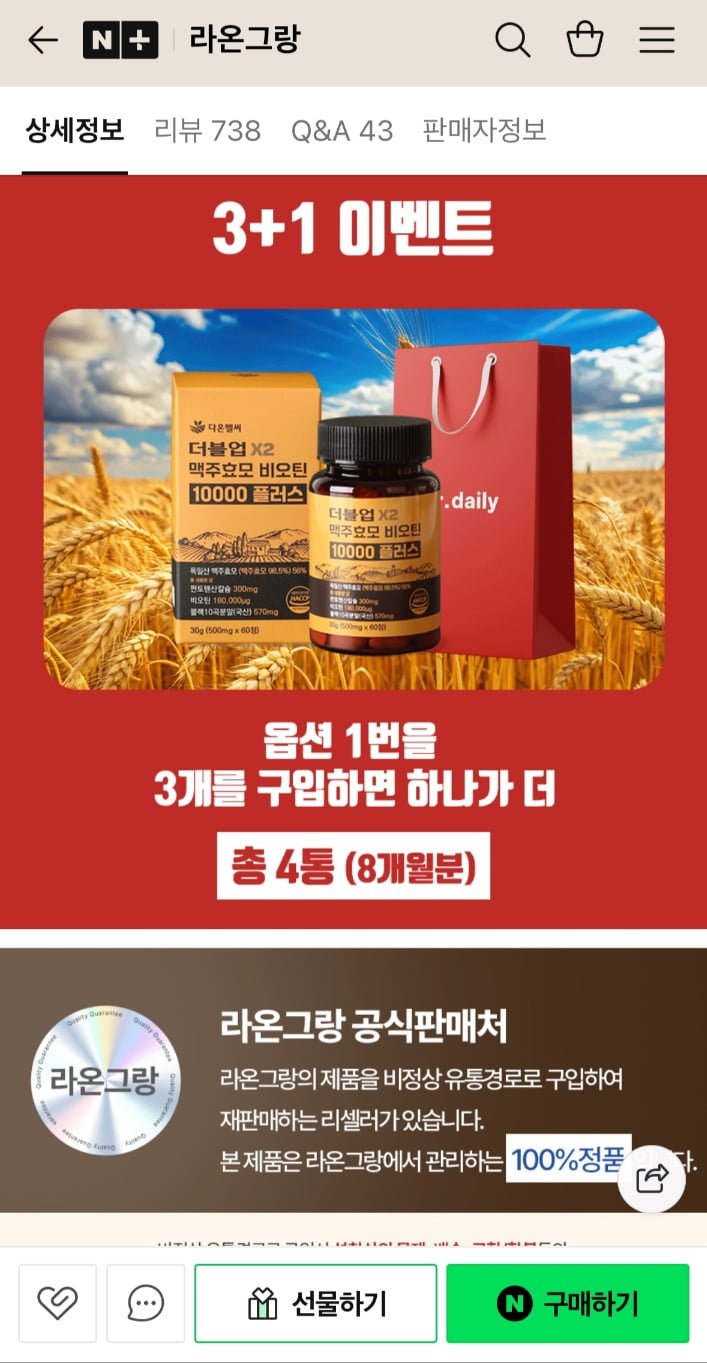Open the N+ store home logo

click(x=120, y=40)
